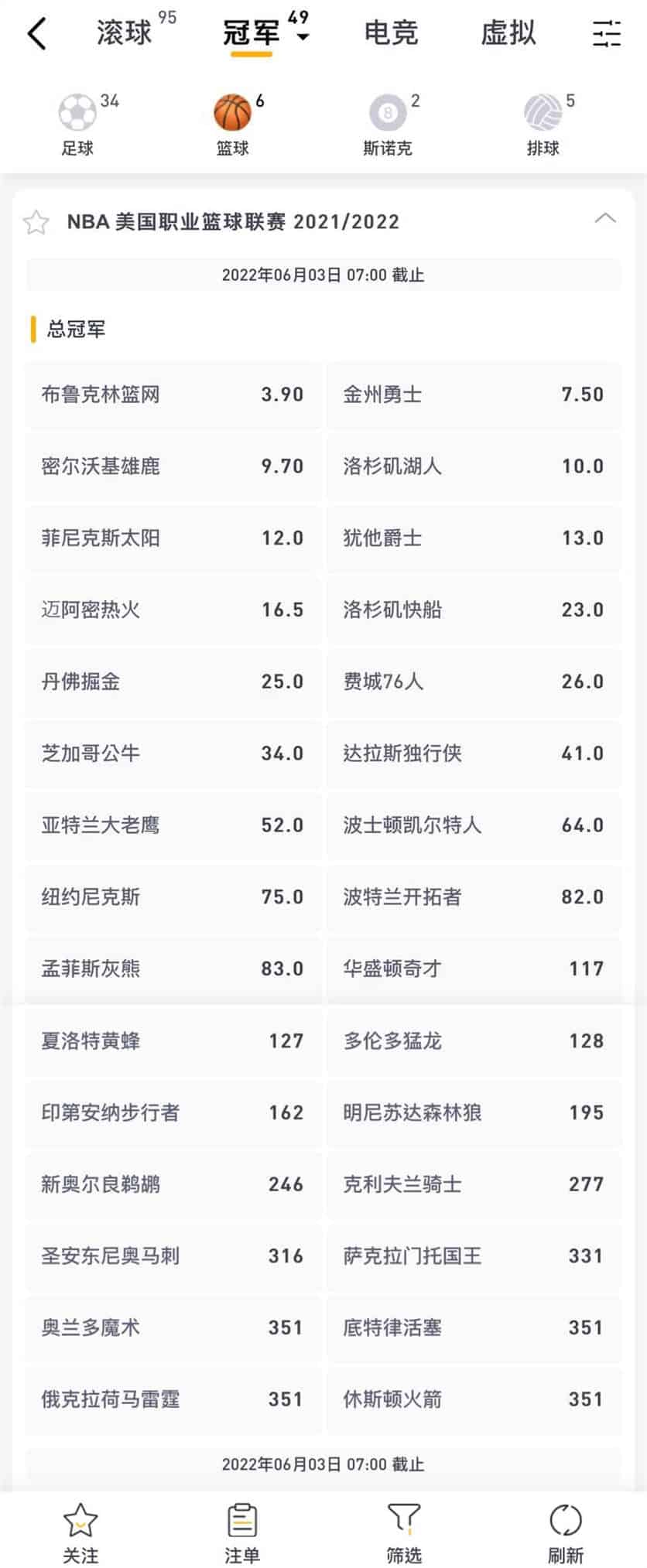Open the 冠军 dropdown arrow
This screenshot has width=647, height=1568.
305,37
